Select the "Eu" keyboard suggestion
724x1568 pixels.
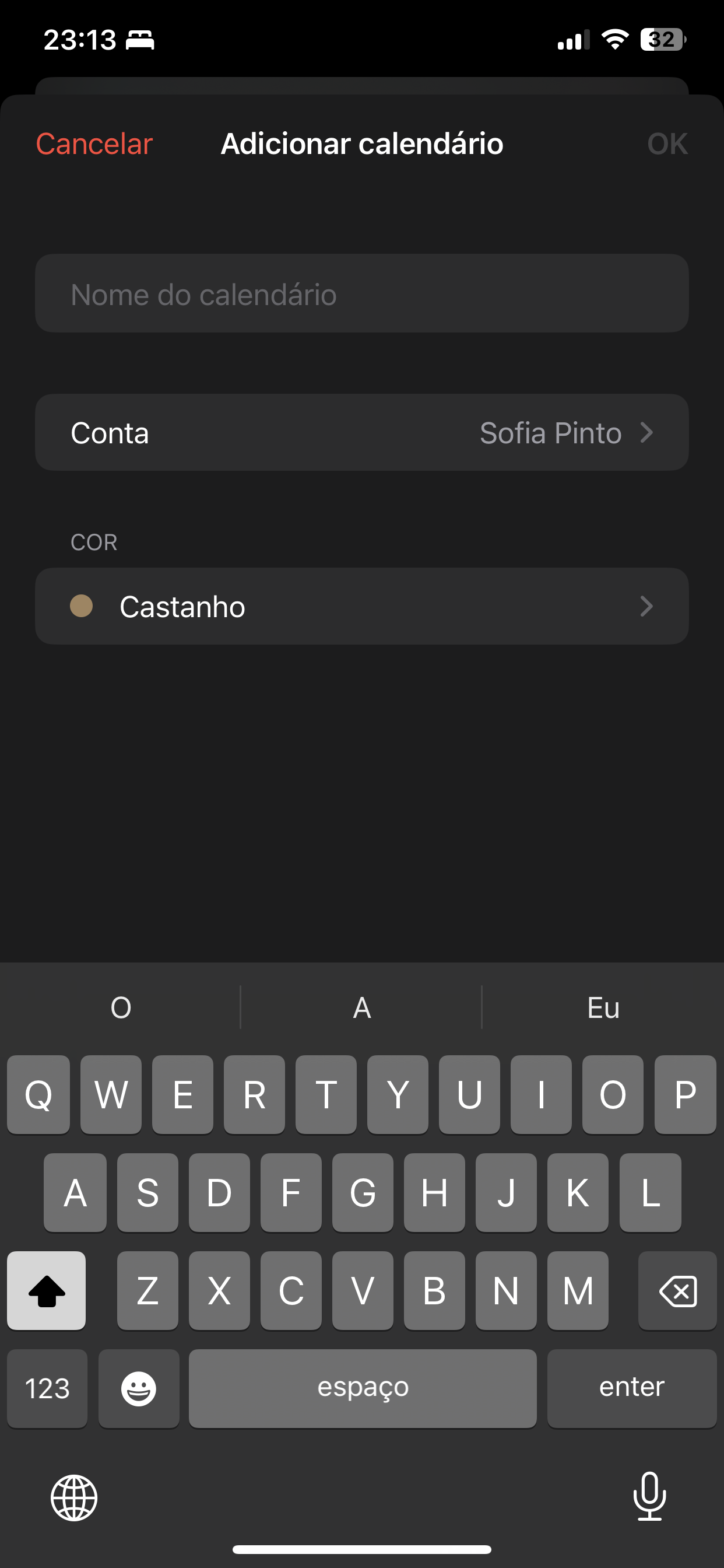[602, 1008]
